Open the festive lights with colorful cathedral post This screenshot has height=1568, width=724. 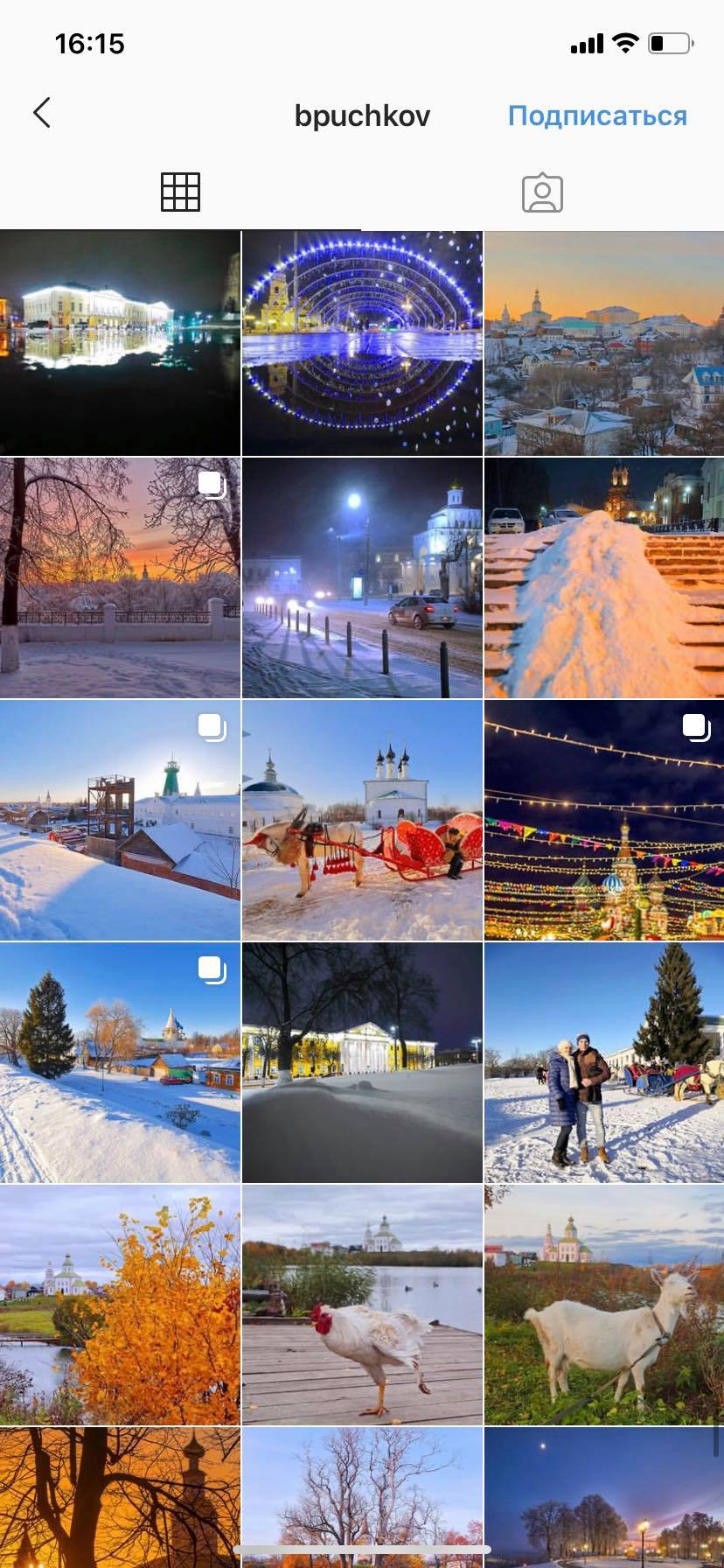[x=604, y=821]
